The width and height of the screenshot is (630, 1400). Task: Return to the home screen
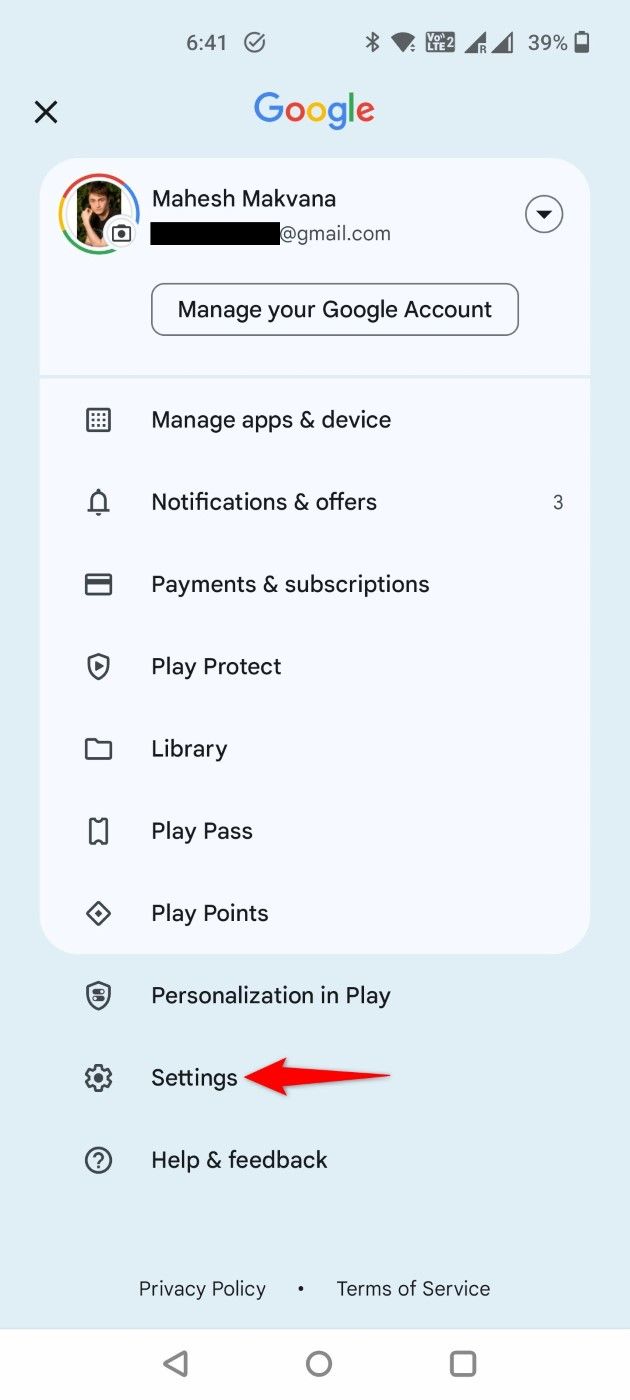click(319, 1363)
